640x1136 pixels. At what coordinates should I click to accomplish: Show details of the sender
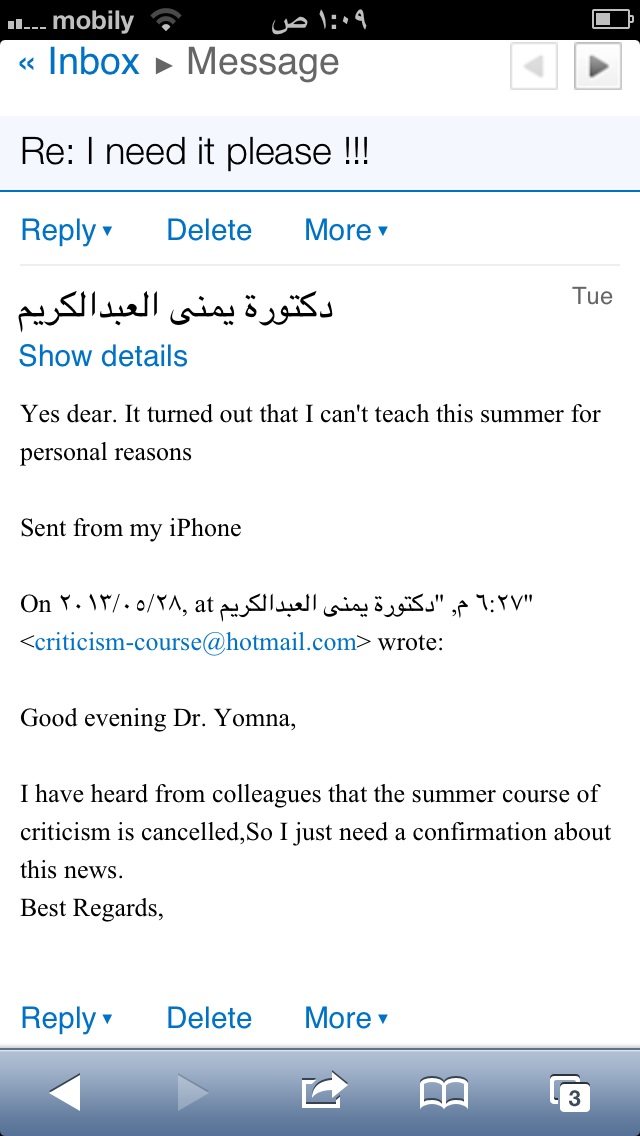click(x=103, y=356)
